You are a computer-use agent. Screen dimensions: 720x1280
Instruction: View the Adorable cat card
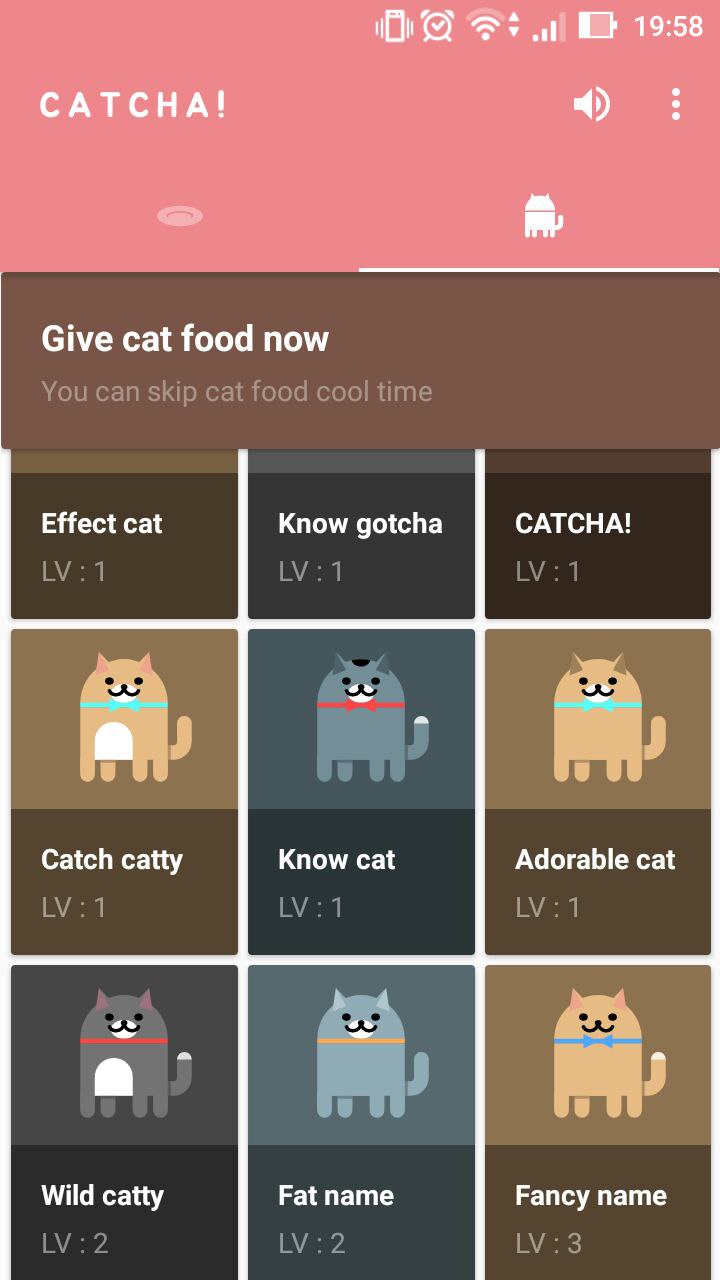click(x=598, y=790)
